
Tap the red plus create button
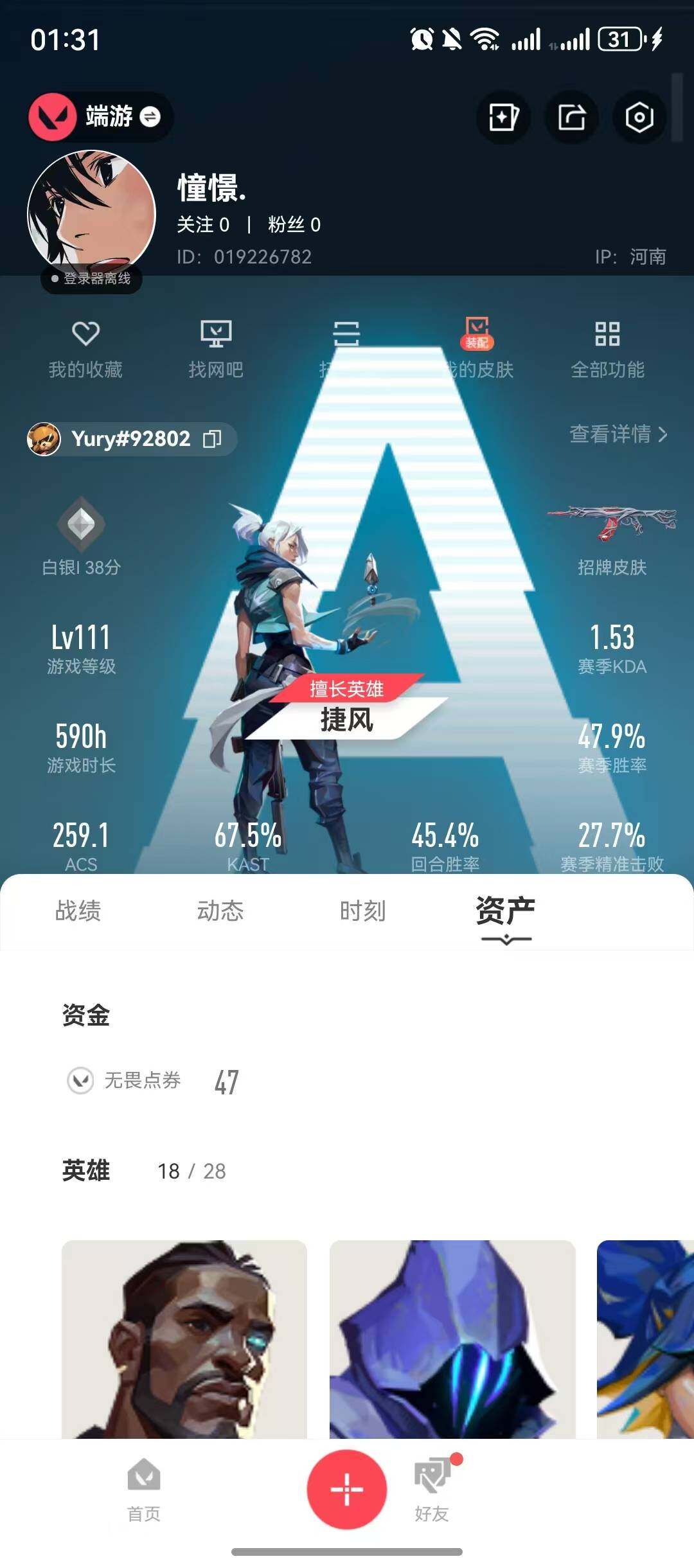point(347,1490)
